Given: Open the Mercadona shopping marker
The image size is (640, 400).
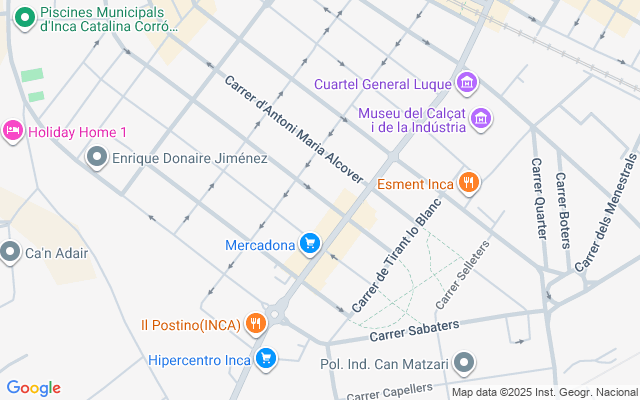Looking at the screenshot, I should pos(310,243).
